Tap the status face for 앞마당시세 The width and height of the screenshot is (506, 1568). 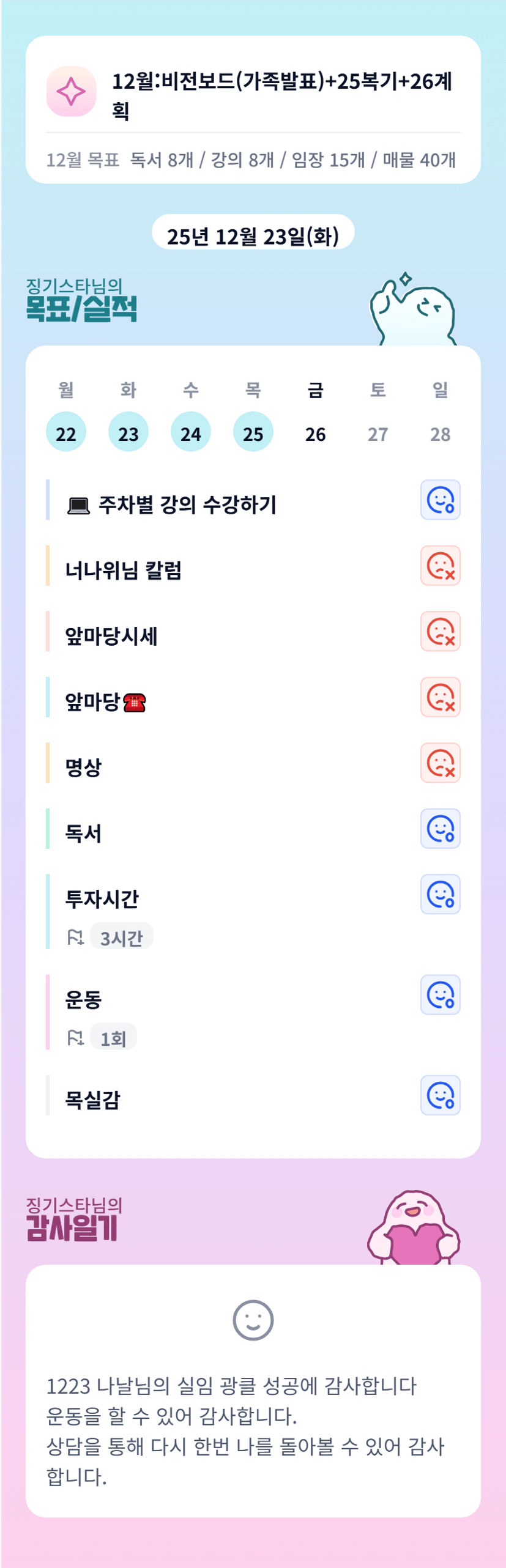point(441,631)
